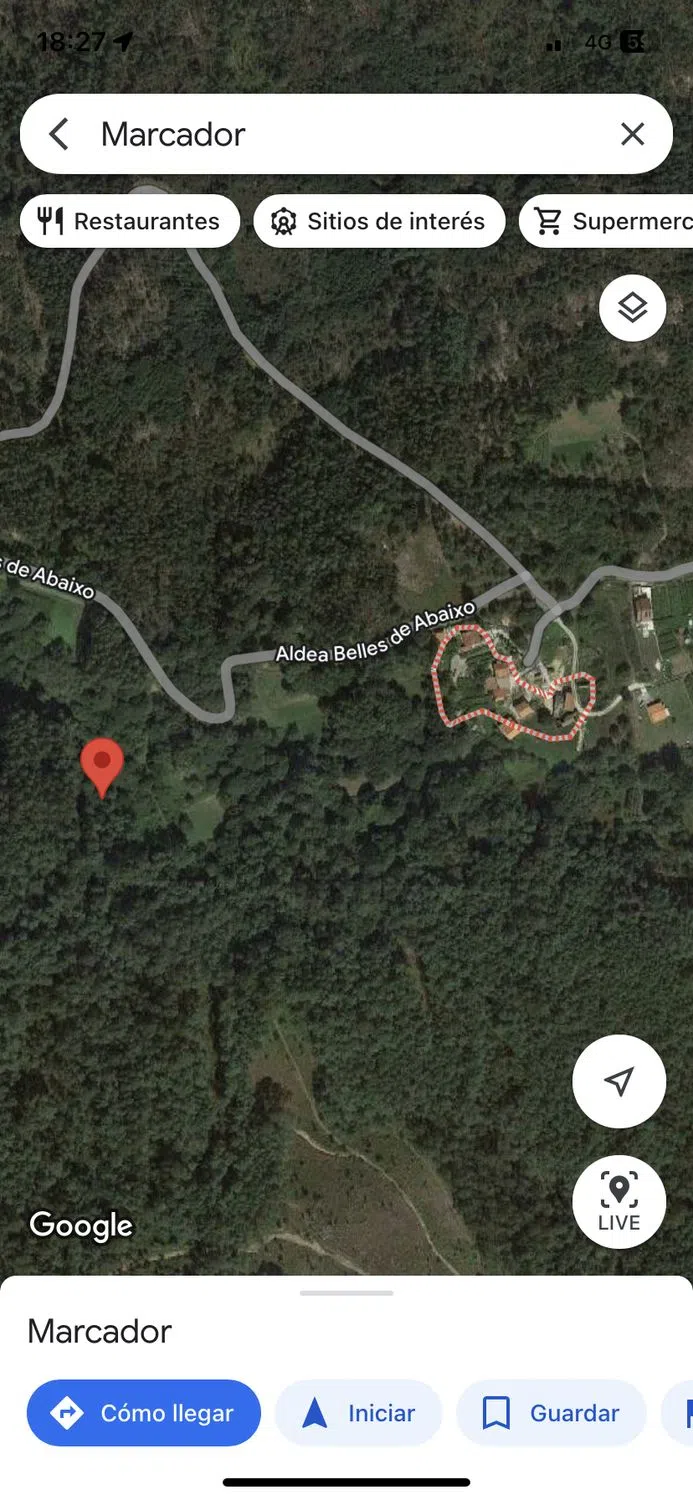Tap the Marcador search field
This screenshot has width=693, height=1500.
tap(340, 134)
